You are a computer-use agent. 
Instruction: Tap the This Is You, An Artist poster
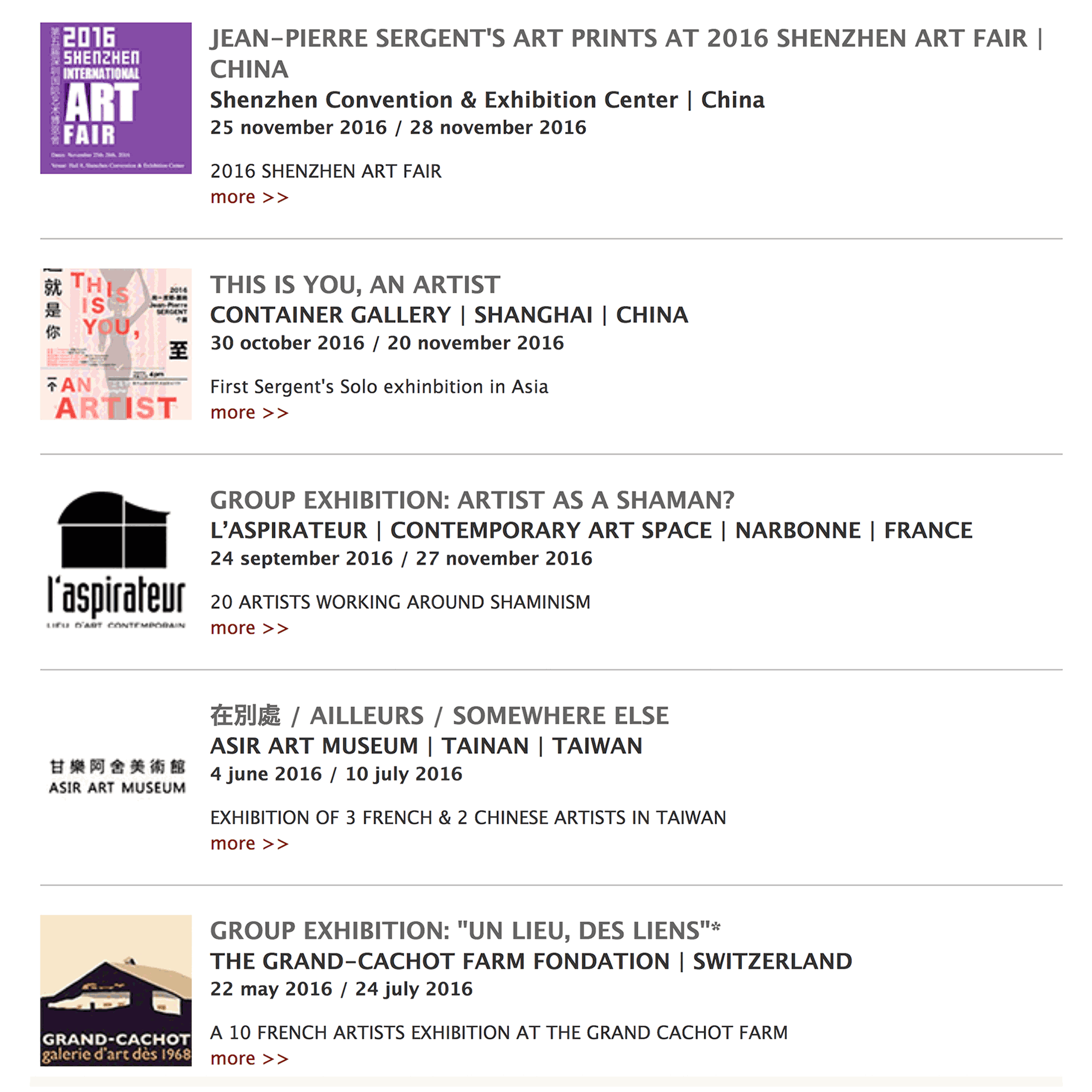coord(116,344)
